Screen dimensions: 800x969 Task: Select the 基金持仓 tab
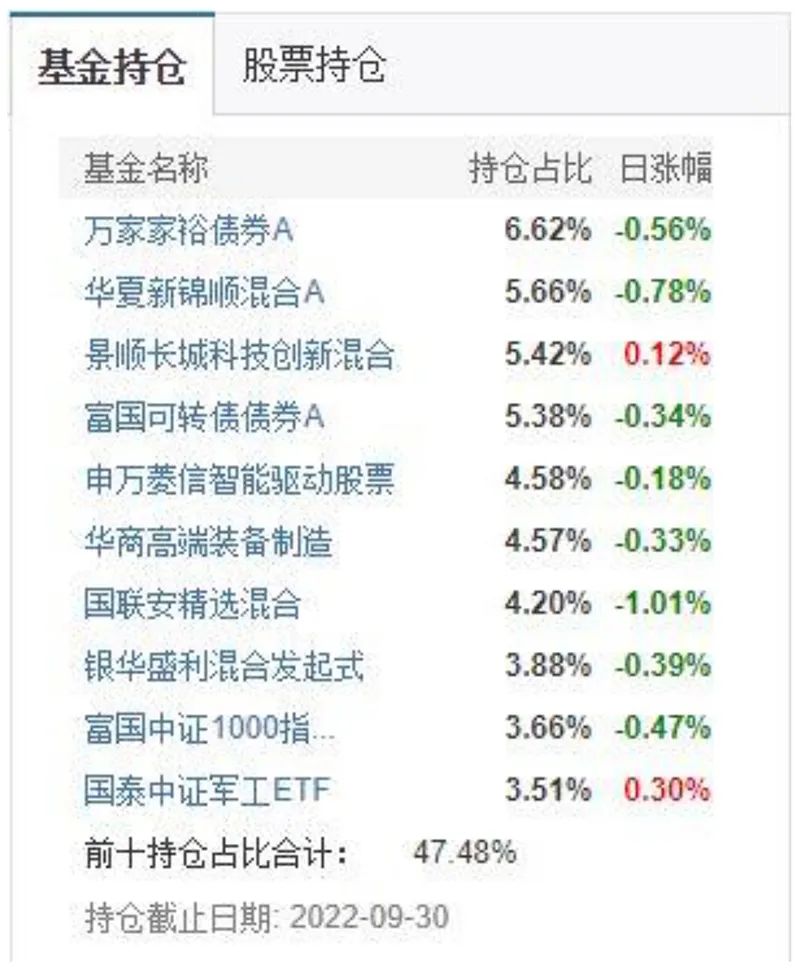pyautogui.click(x=111, y=68)
